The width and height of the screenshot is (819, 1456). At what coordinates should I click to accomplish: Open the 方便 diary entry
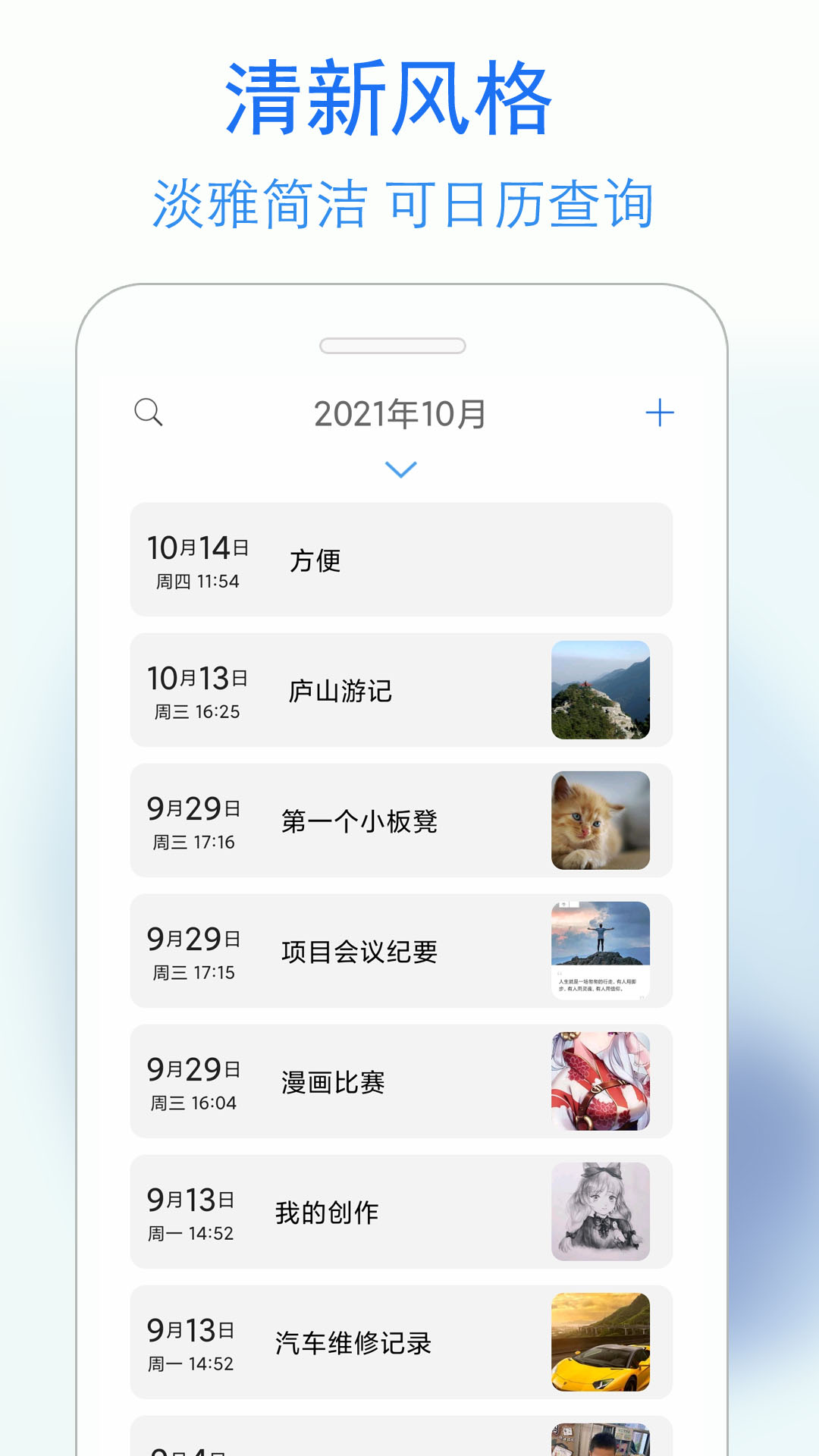point(400,559)
